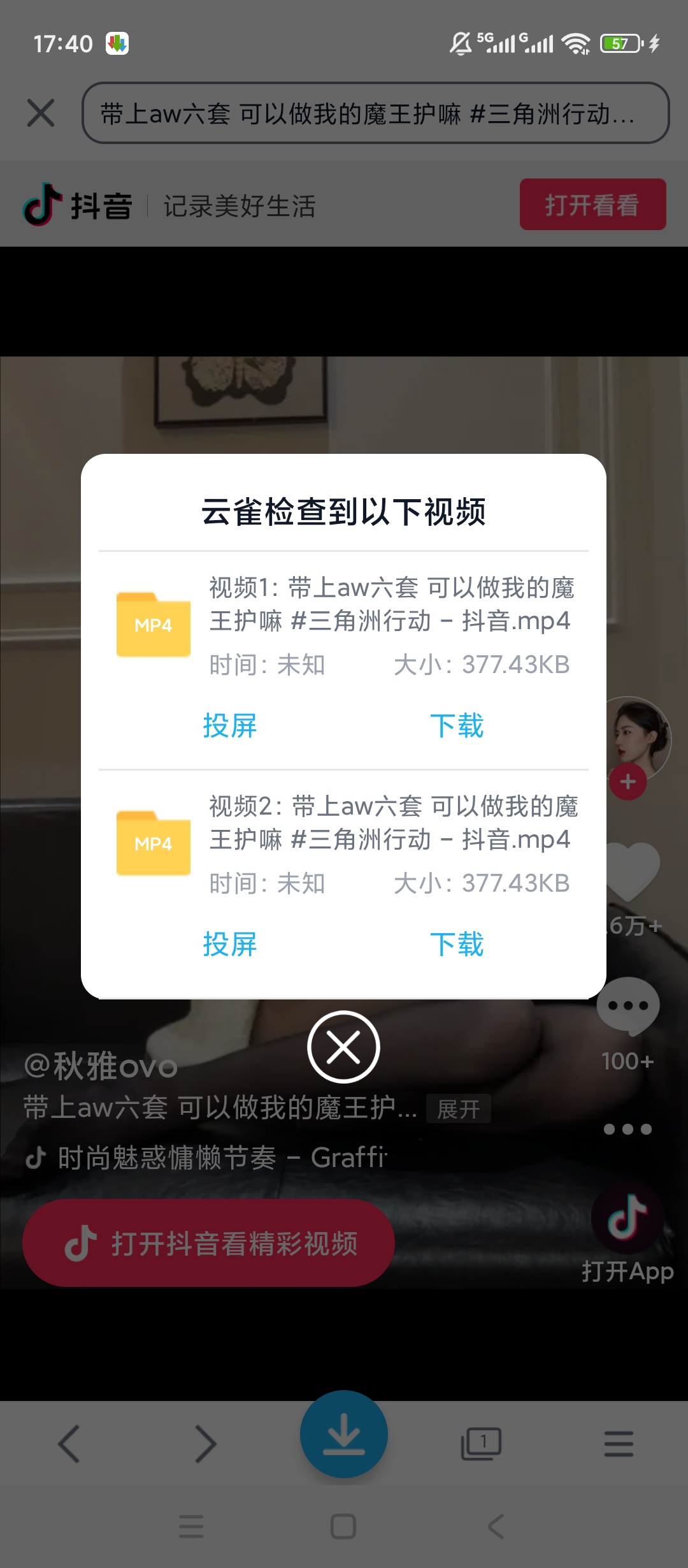Tap 投屏 for 视频1
The image size is (688, 1568).
[x=229, y=726]
